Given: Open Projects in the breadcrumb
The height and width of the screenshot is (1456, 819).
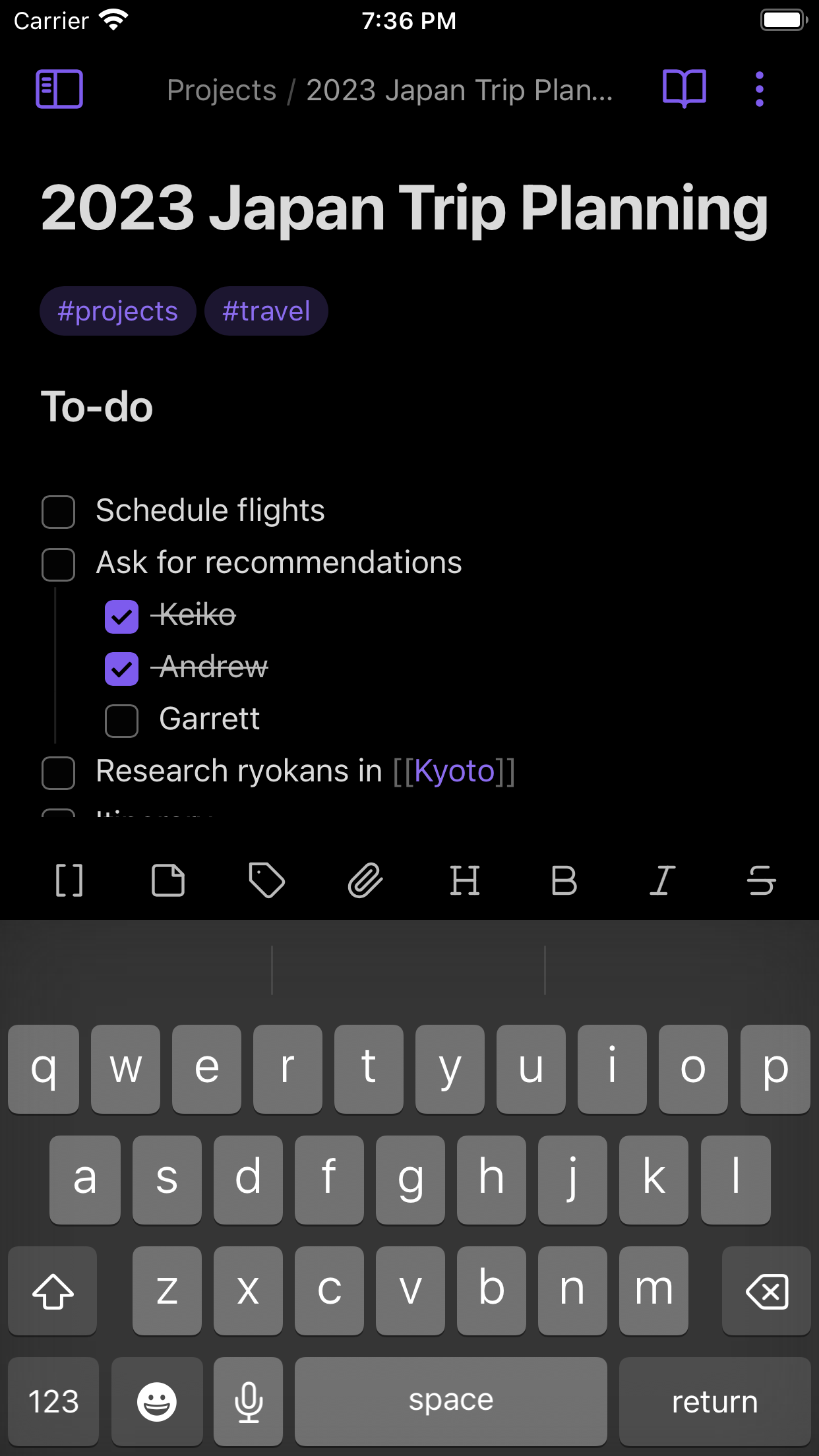Looking at the screenshot, I should 221,90.
